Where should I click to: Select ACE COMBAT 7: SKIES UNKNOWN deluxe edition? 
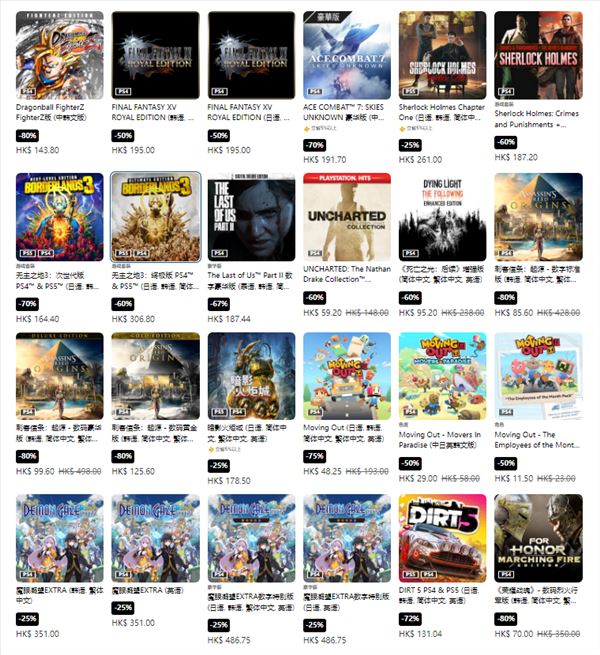coord(347,55)
